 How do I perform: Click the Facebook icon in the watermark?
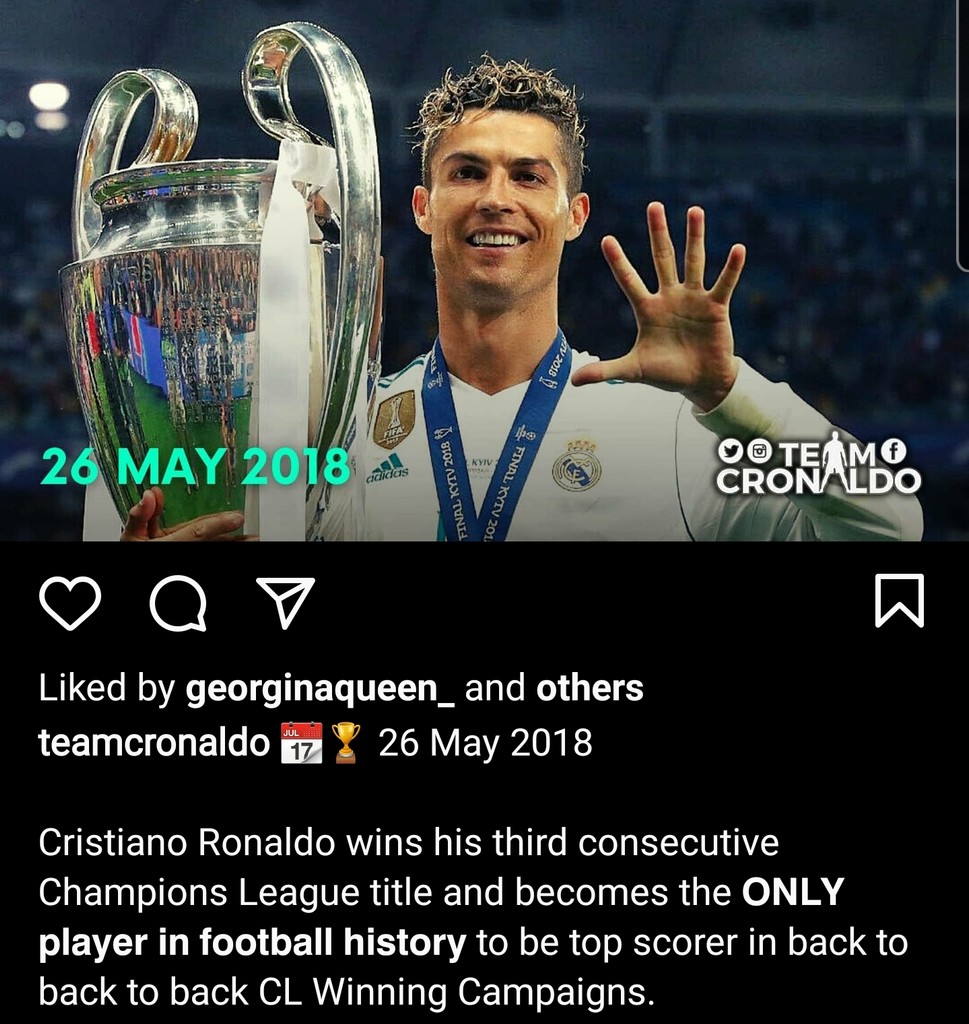coord(894,452)
